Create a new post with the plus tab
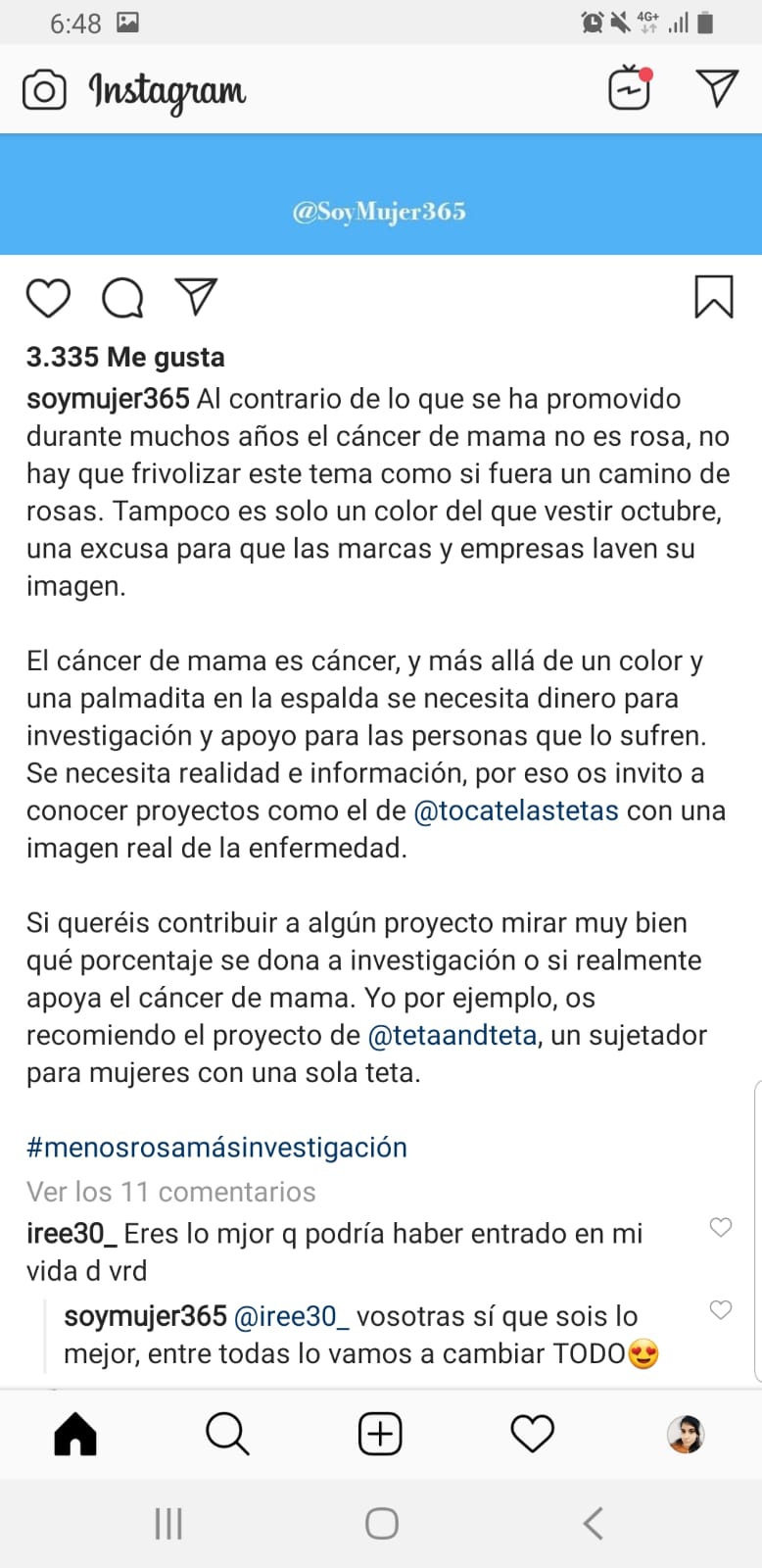This screenshot has width=762, height=1568. coord(380,1435)
